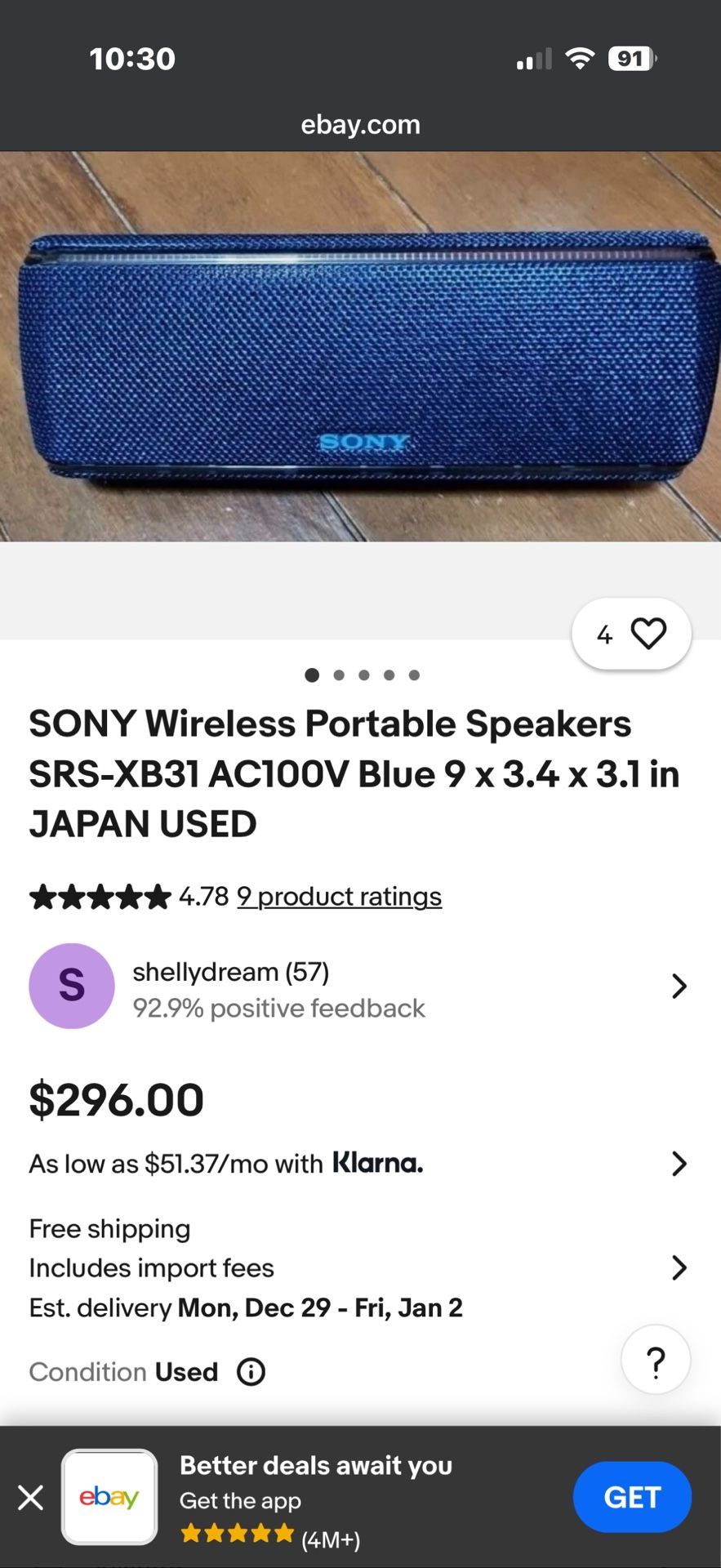The width and height of the screenshot is (721, 1568).
Task: Expand the seller details chevron
Action: pos(679,986)
